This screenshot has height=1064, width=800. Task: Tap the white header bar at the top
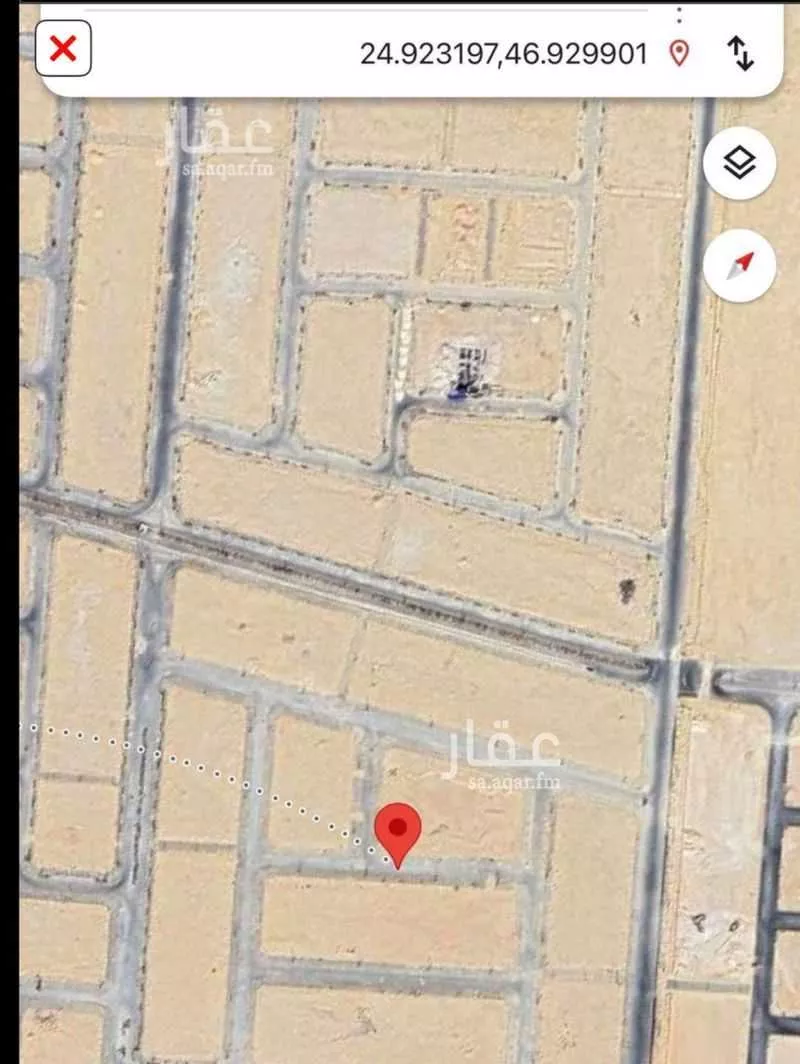point(400,55)
